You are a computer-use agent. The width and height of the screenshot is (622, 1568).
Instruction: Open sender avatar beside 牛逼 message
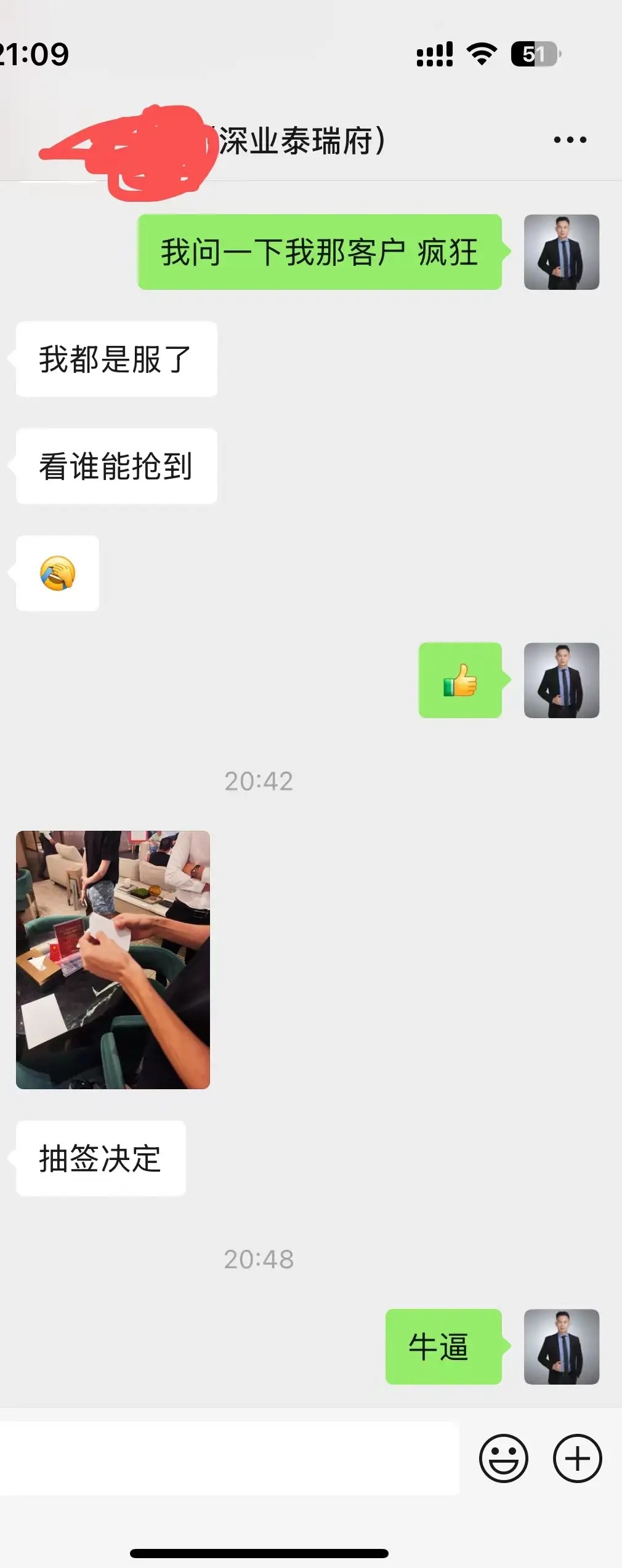[x=561, y=1346]
